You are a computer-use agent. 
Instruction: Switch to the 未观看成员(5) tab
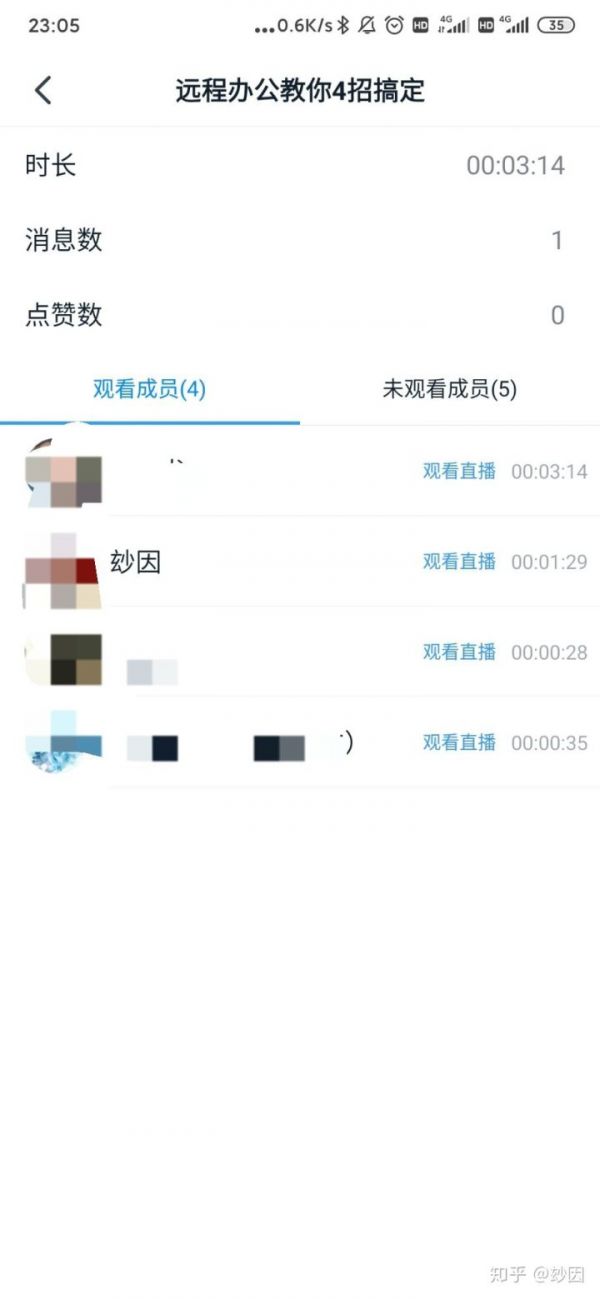pos(449,389)
